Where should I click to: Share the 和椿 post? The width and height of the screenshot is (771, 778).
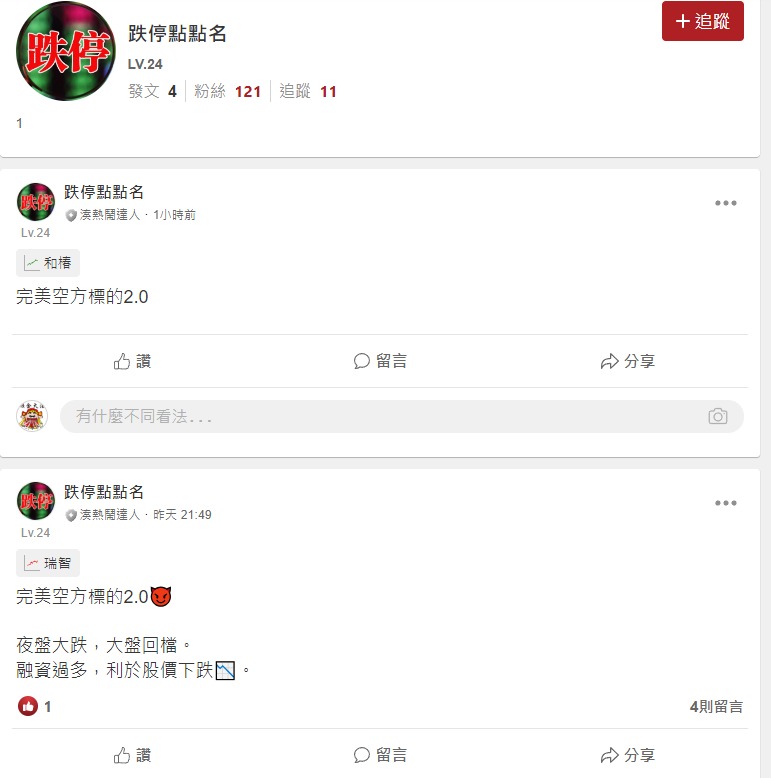[x=627, y=361]
